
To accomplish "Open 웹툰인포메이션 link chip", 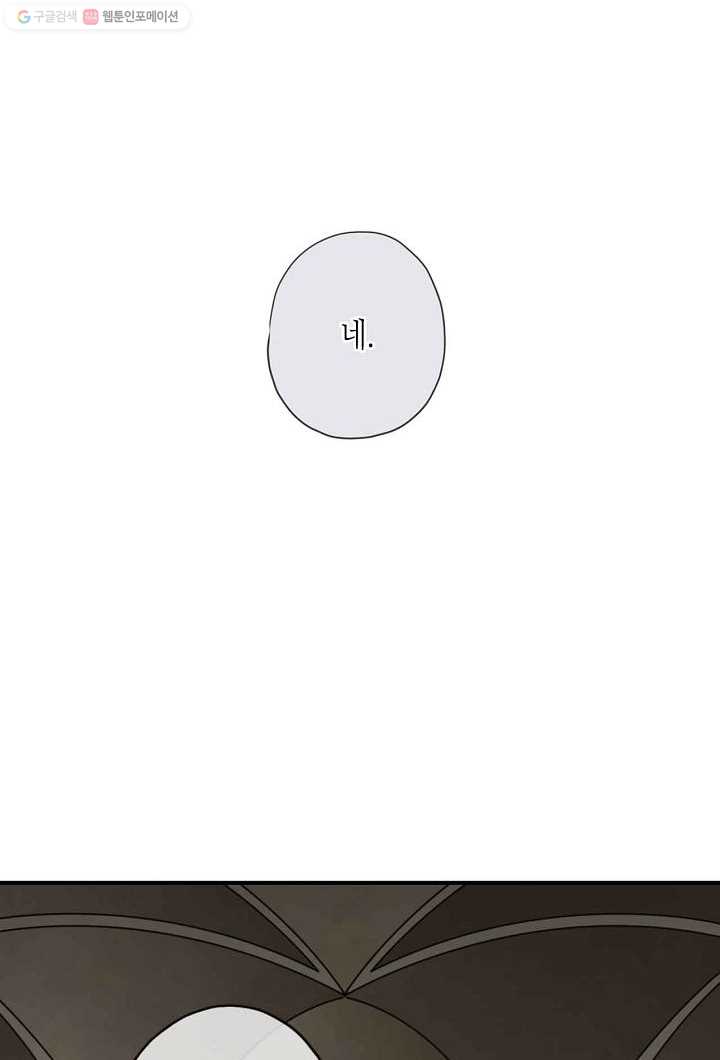I will pyautogui.click(x=131, y=16).
